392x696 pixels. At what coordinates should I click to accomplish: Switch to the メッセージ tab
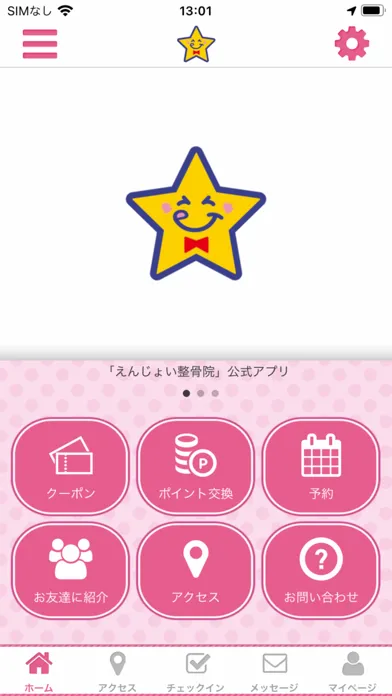click(x=274, y=672)
